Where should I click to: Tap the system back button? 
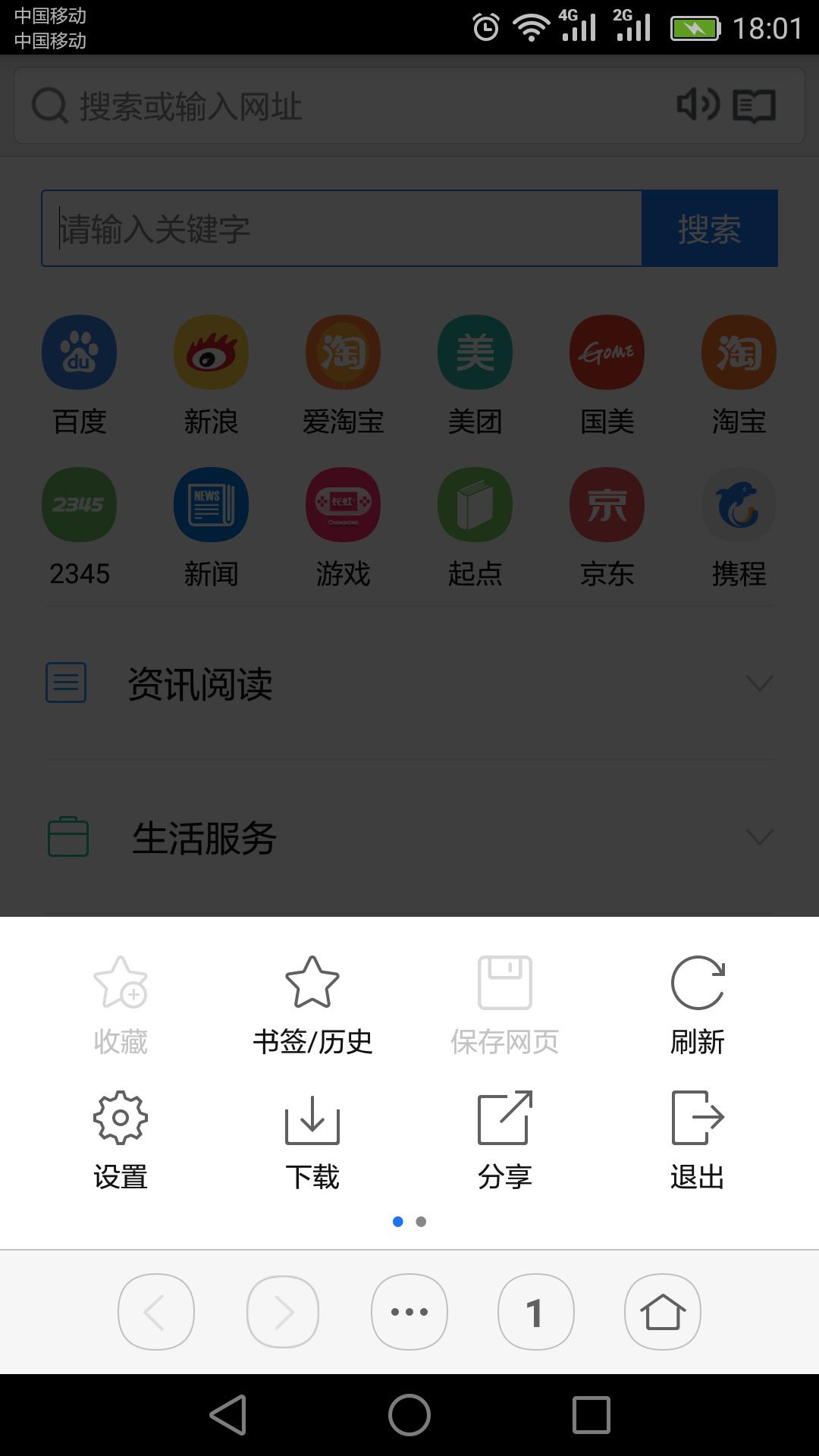228,1415
